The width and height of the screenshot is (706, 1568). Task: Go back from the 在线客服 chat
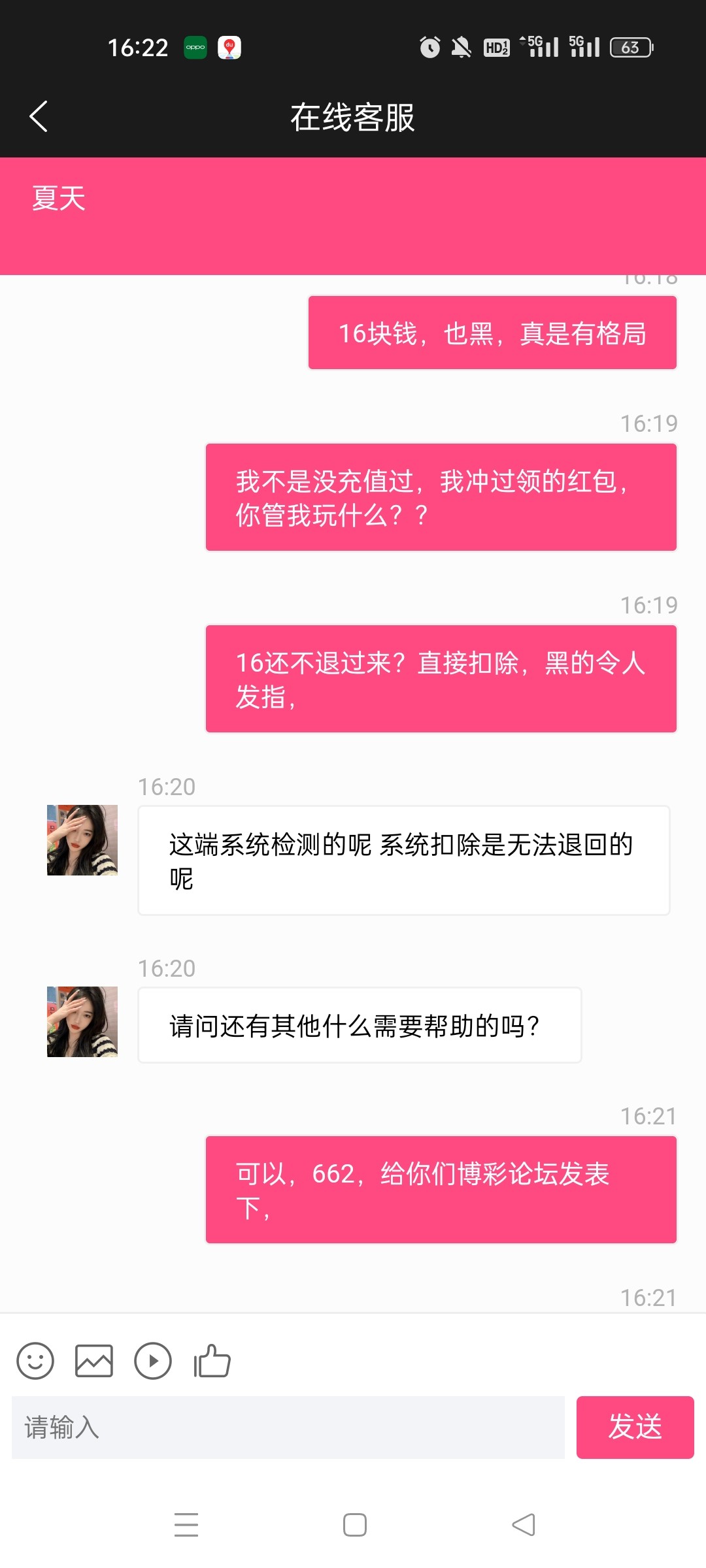(39, 117)
